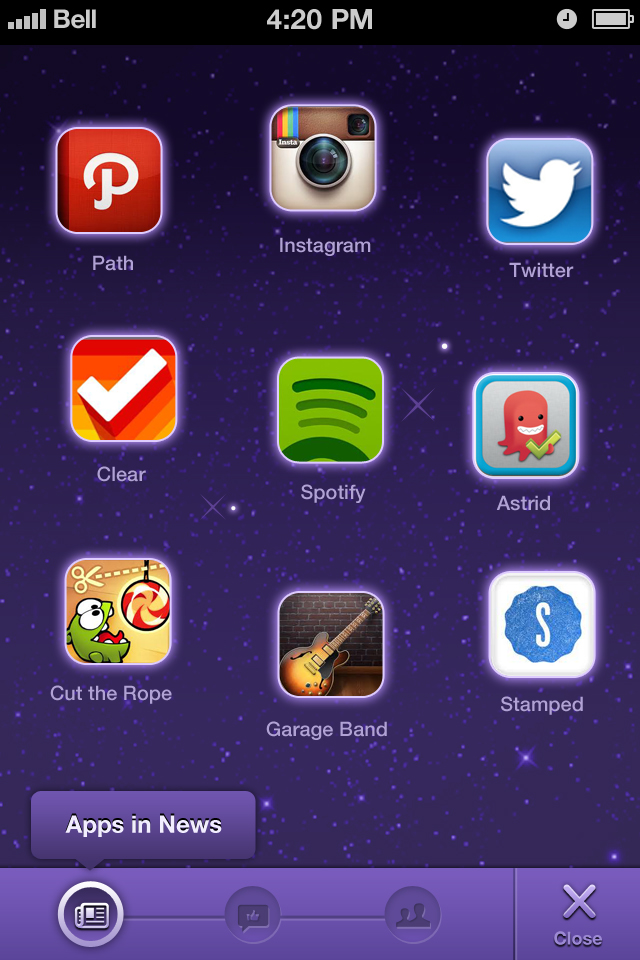
Task: Open the Spotify app icon
Action: tap(331, 410)
